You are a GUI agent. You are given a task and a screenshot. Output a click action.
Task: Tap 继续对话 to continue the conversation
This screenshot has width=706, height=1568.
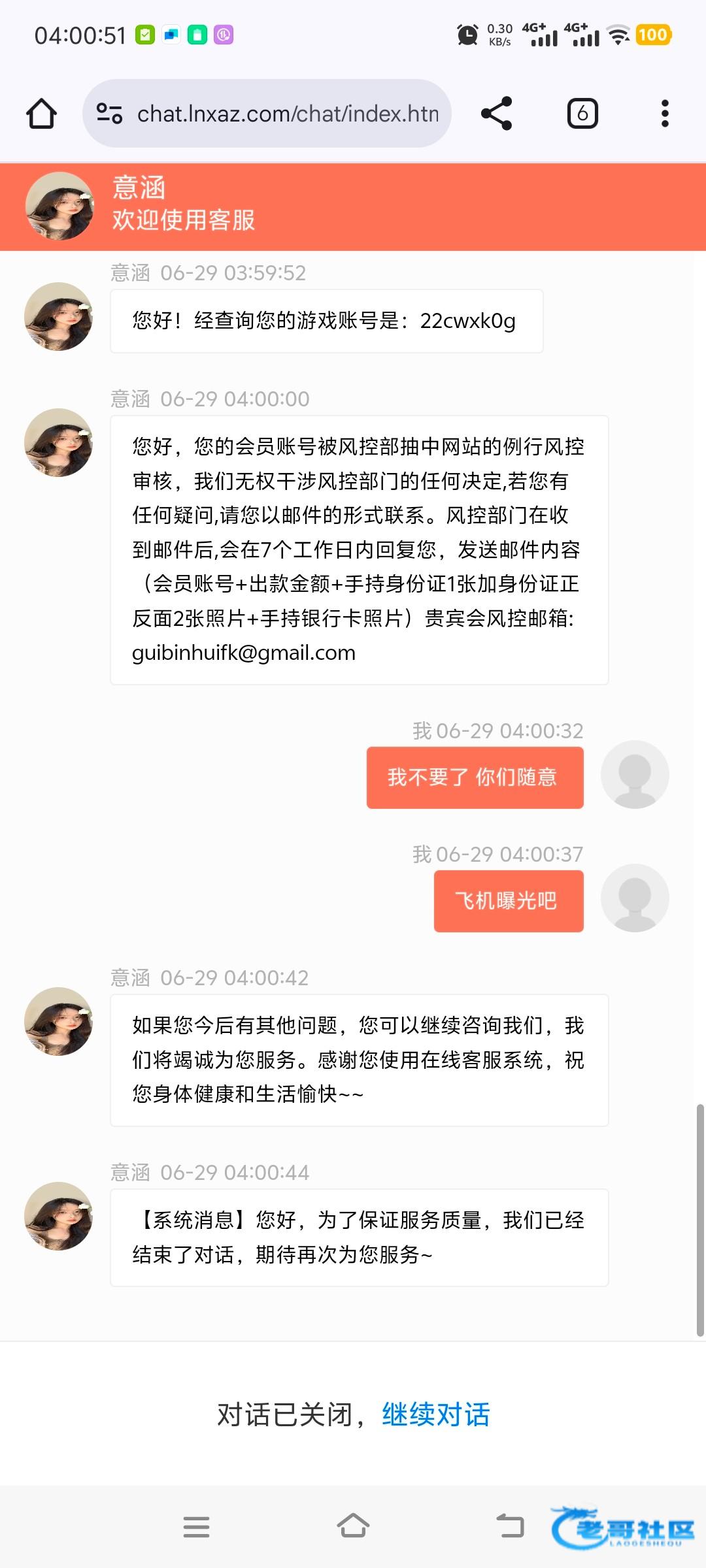[x=436, y=1415]
